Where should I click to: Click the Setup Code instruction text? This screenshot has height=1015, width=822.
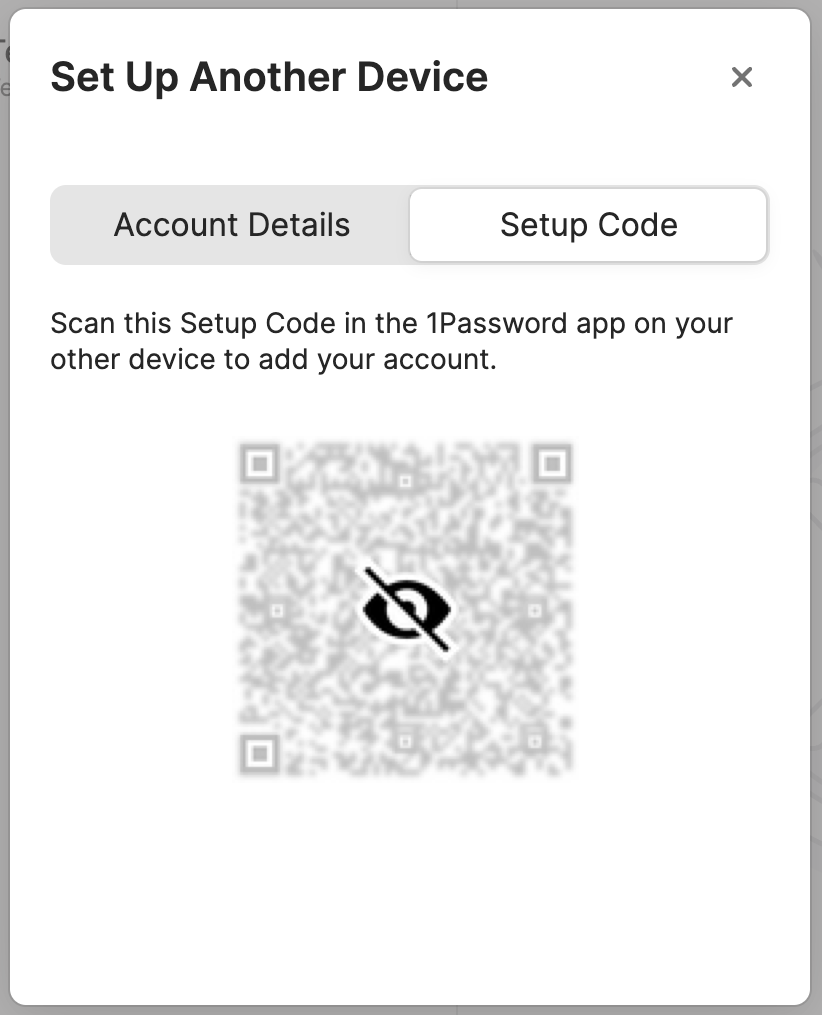coord(391,340)
